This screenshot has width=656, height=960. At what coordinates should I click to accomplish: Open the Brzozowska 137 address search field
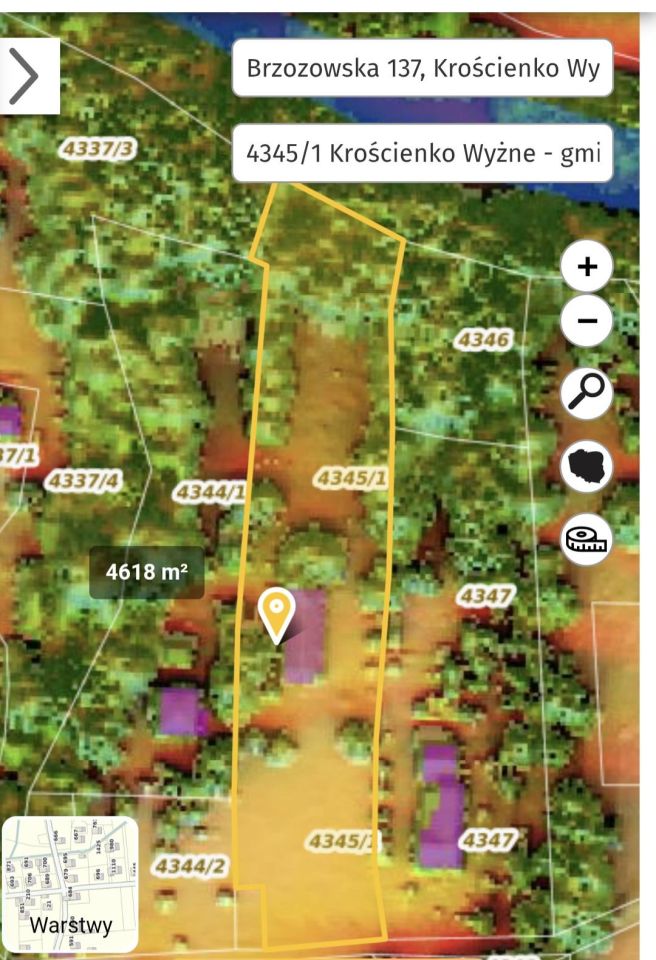[422, 68]
